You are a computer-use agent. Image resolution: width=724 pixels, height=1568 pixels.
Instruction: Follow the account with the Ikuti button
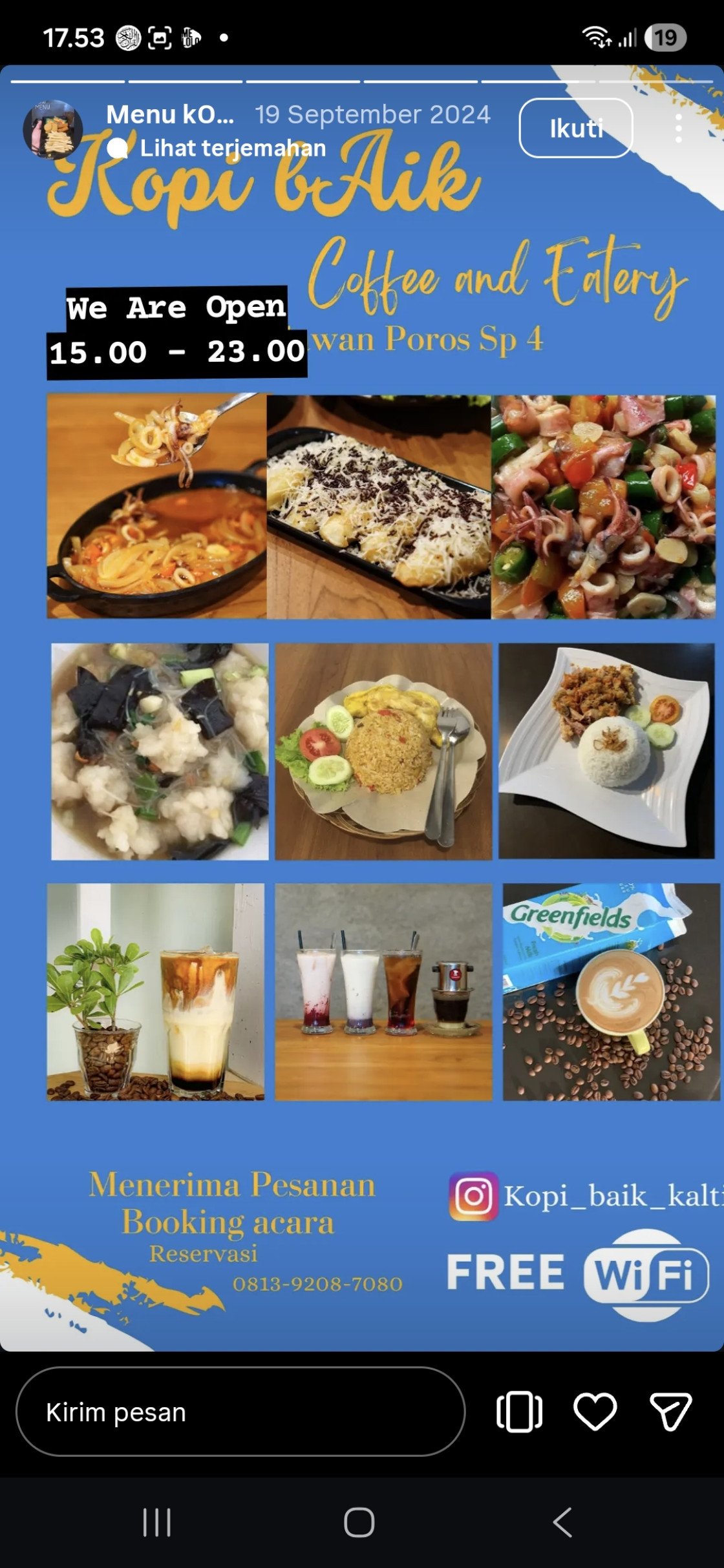[x=575, y=128]
